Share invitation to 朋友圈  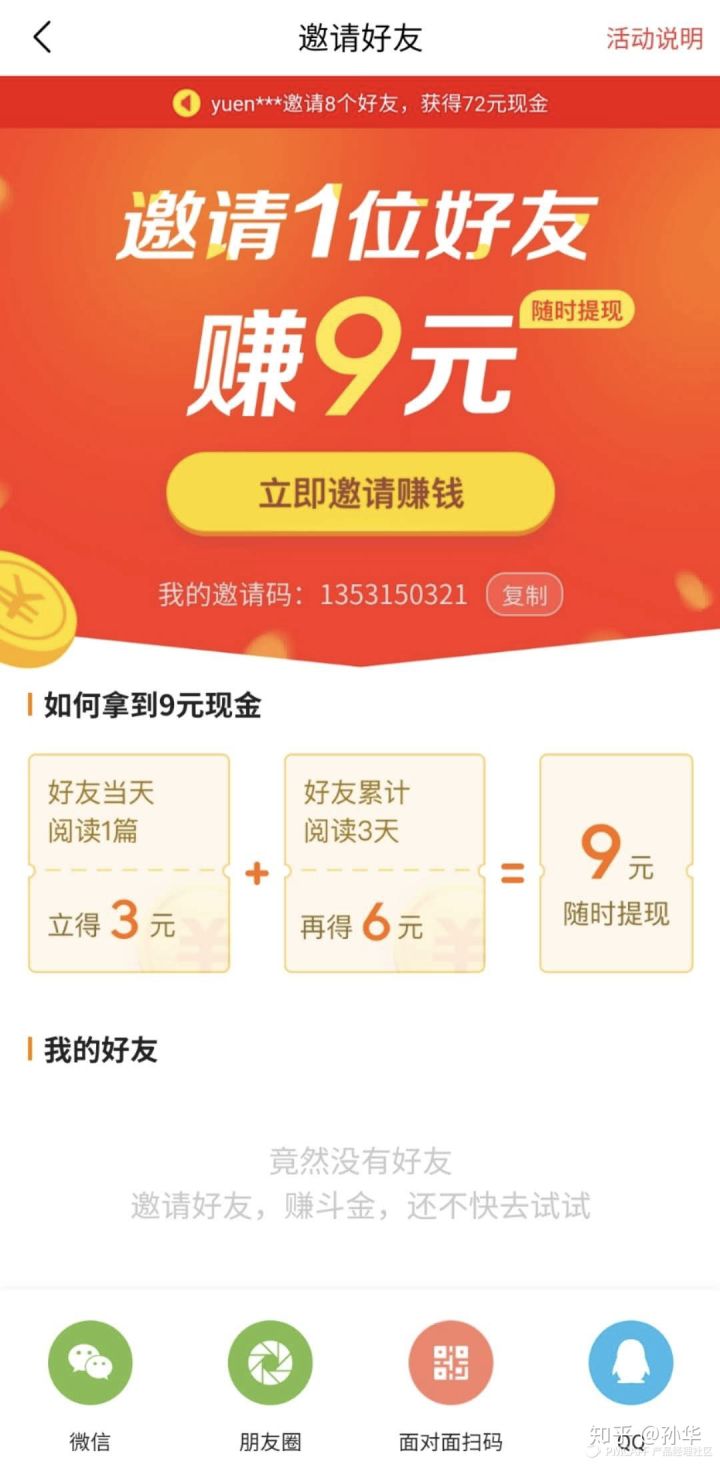270,1363
